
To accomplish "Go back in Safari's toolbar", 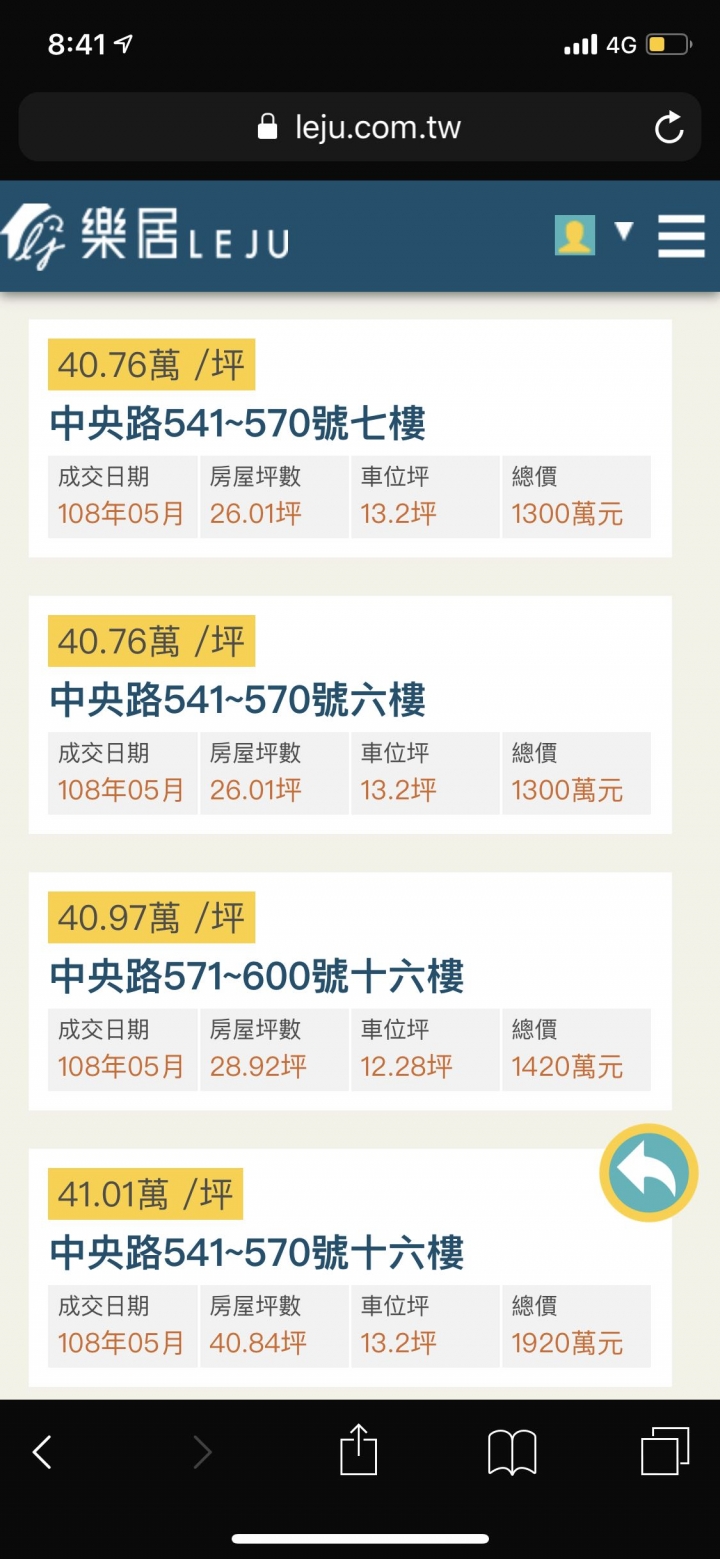I will click(x=42, y=1452).
